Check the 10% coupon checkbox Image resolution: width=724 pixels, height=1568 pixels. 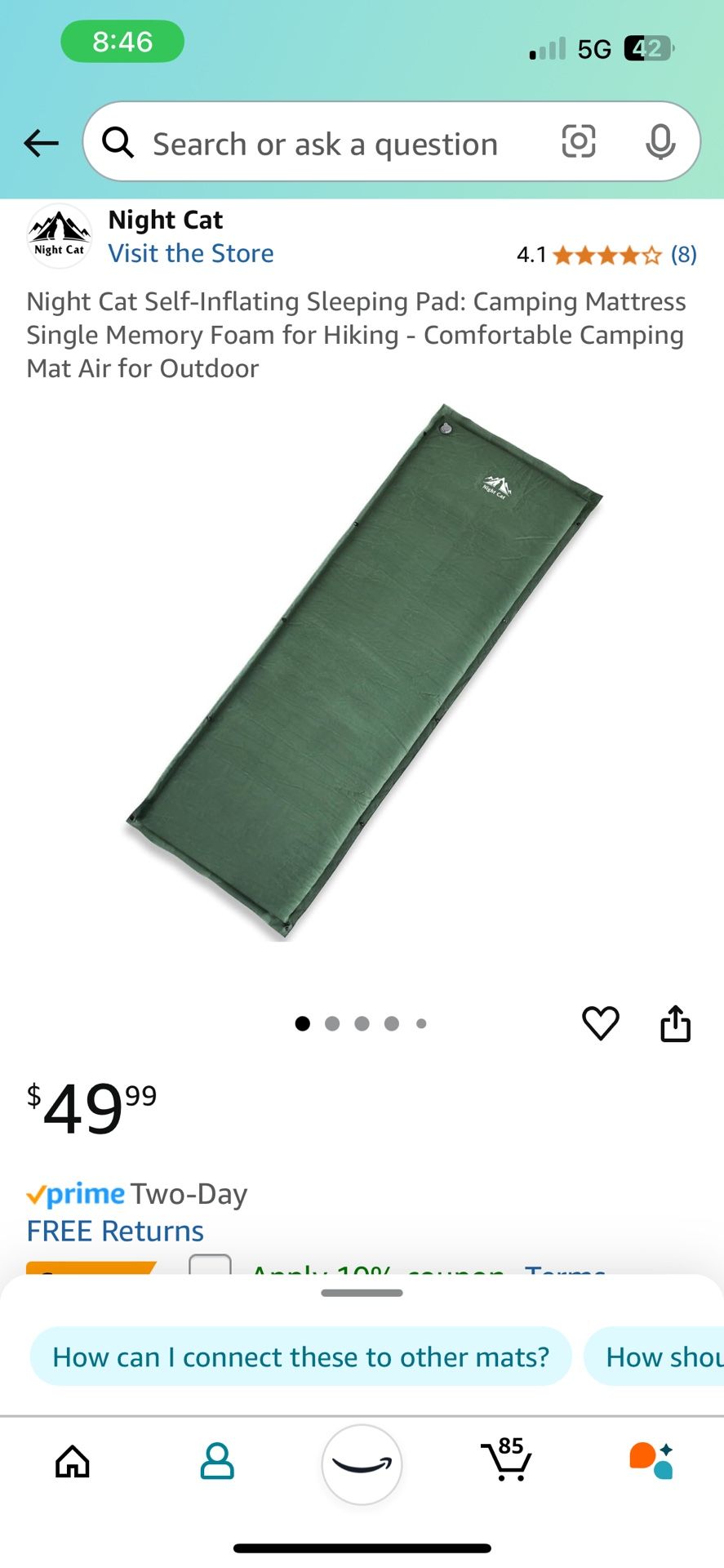[210, 1267]
